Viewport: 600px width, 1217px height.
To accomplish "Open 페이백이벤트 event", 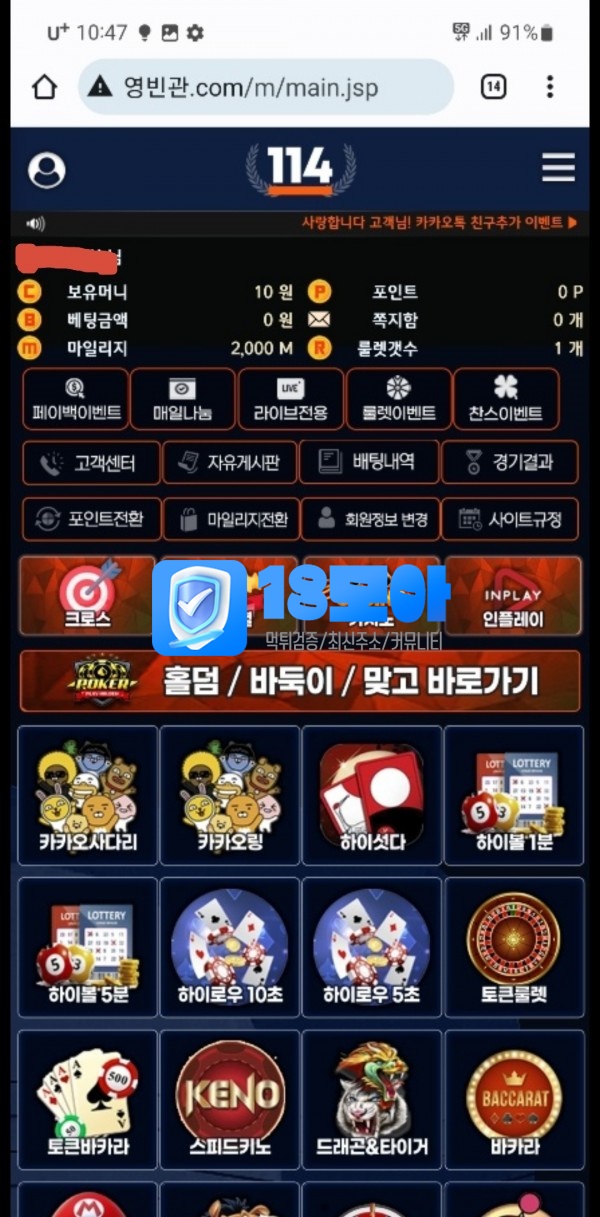I will tap(76, 400).
